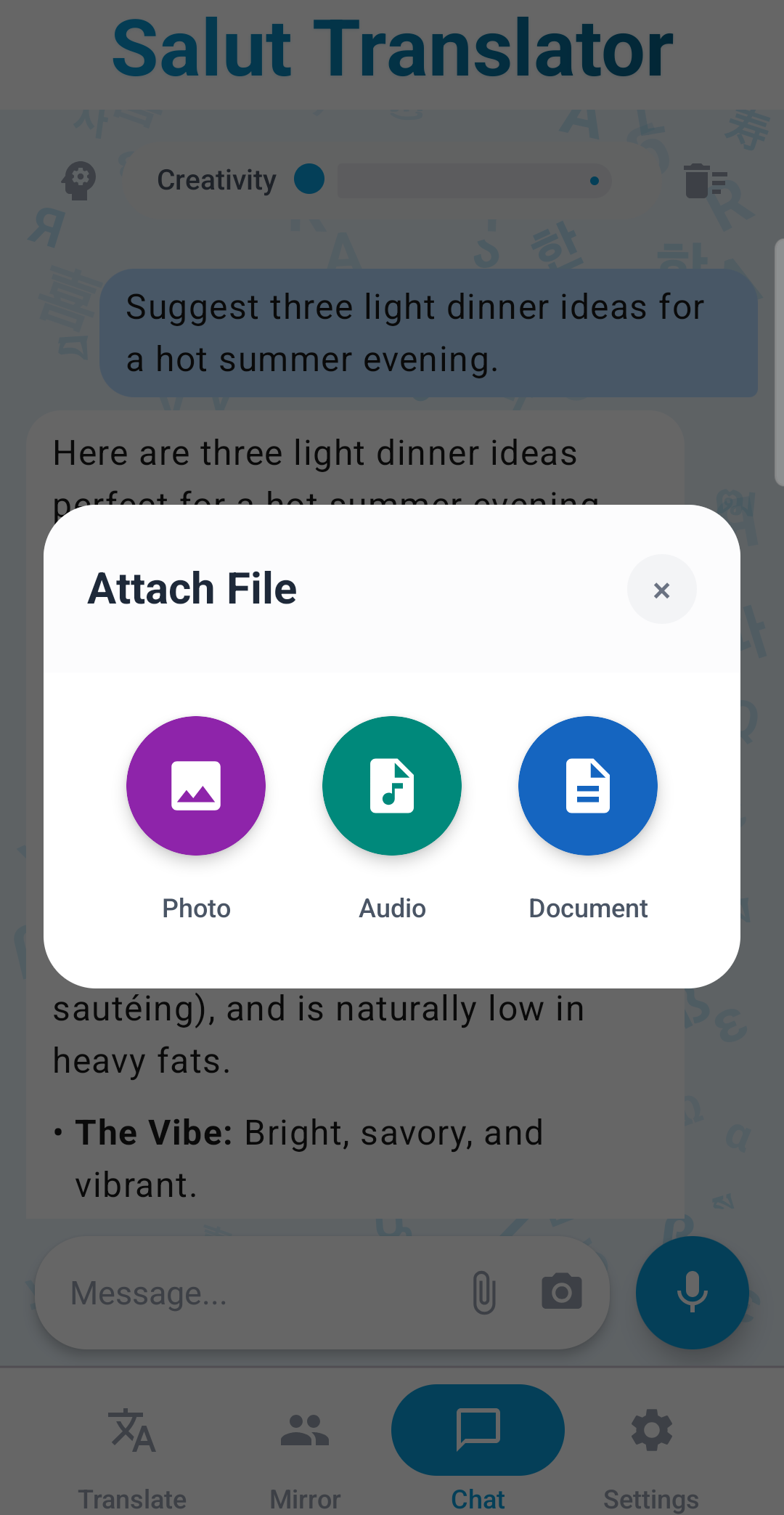The width and height of the screenshot is (784, 1515).
Task: Select the Audio attachment option
Action: coord(392,787)
